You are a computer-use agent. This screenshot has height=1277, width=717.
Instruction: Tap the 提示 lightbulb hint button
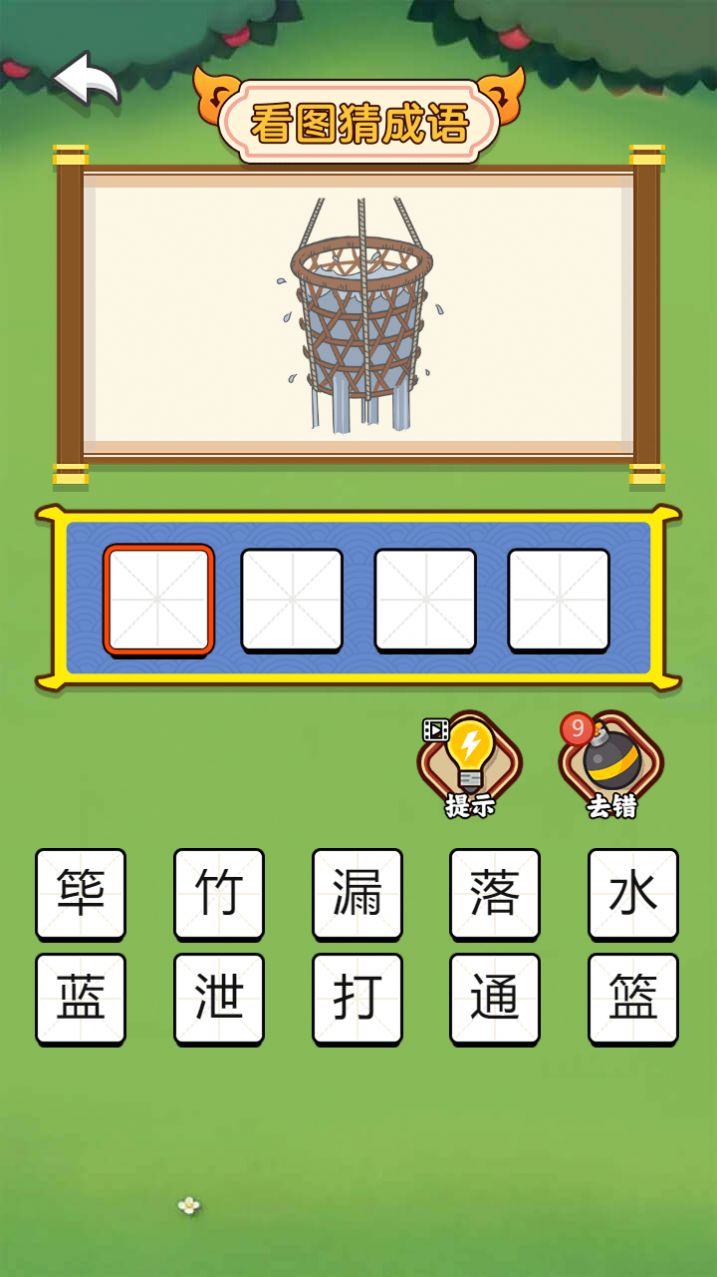coord(469,765)
